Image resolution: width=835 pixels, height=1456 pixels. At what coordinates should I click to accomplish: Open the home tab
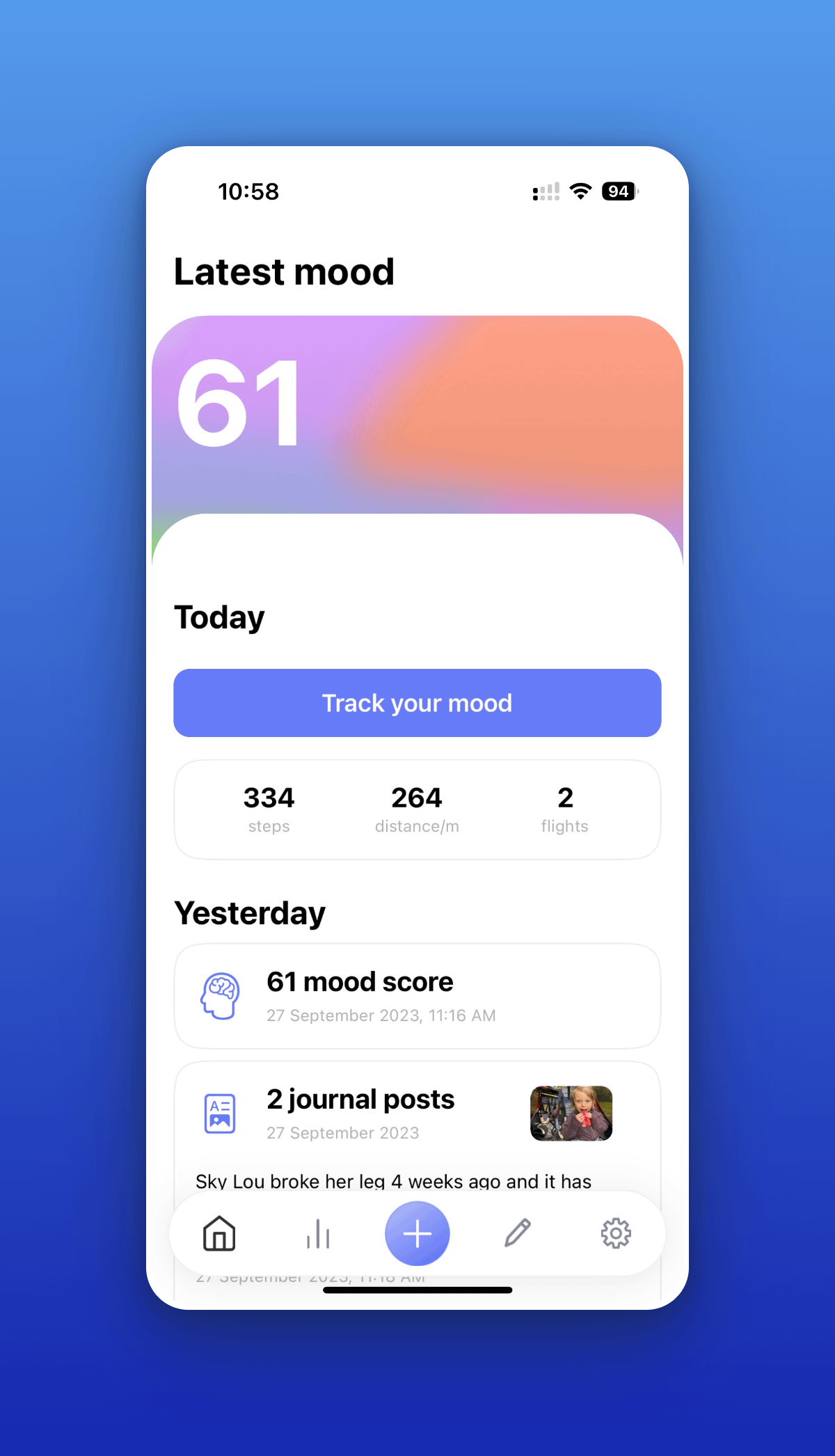click(x=219, y=1233)
